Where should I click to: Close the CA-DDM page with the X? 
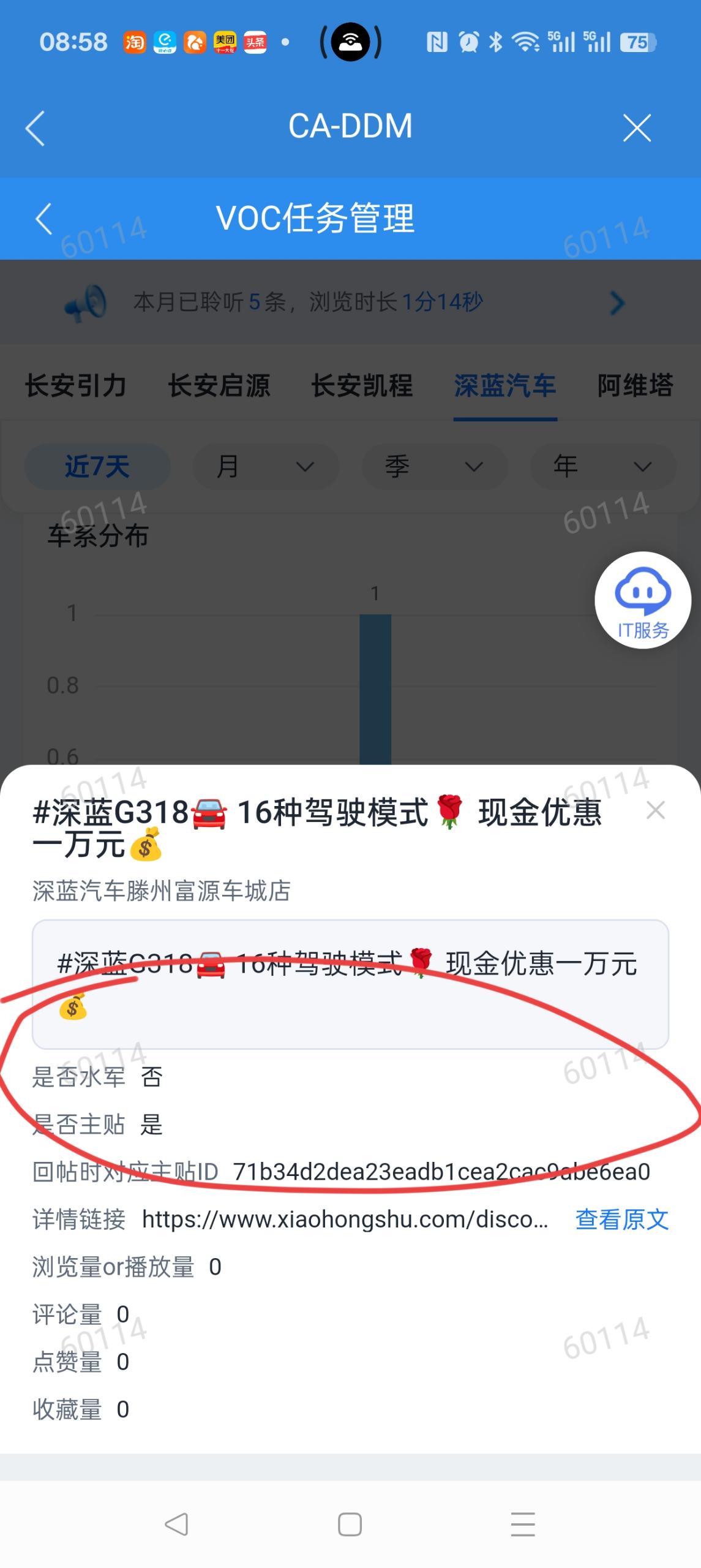click(x=637, y=128)
